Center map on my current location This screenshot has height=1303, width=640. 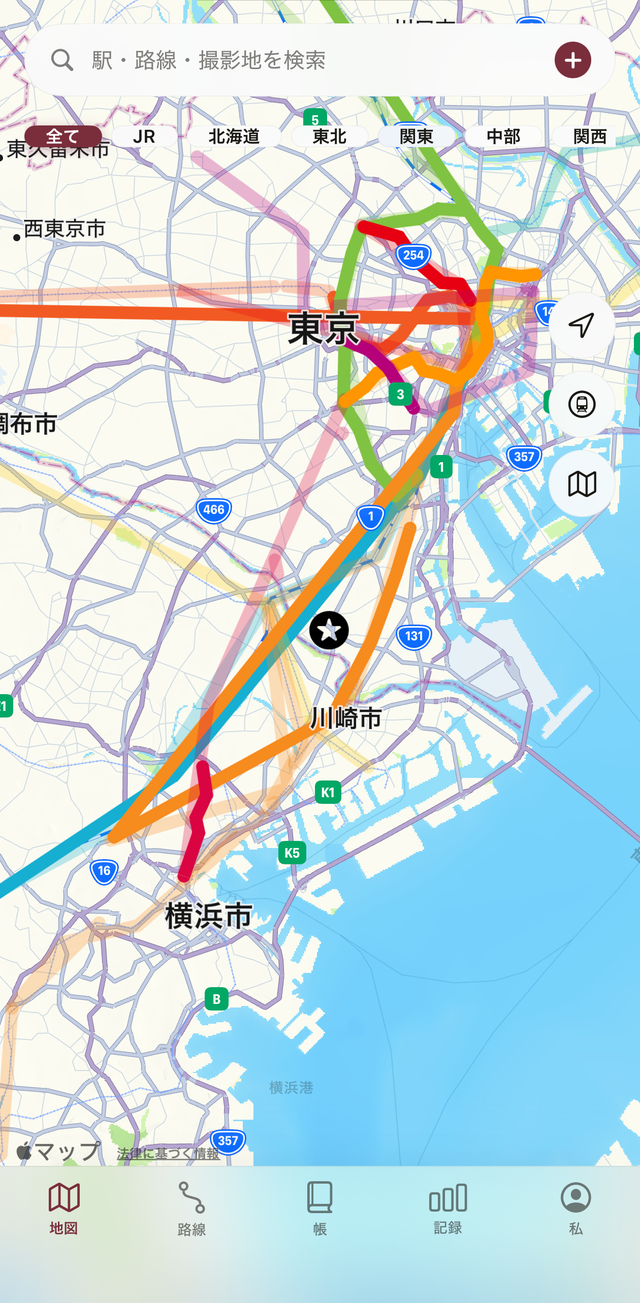click(x=581, y=325)
